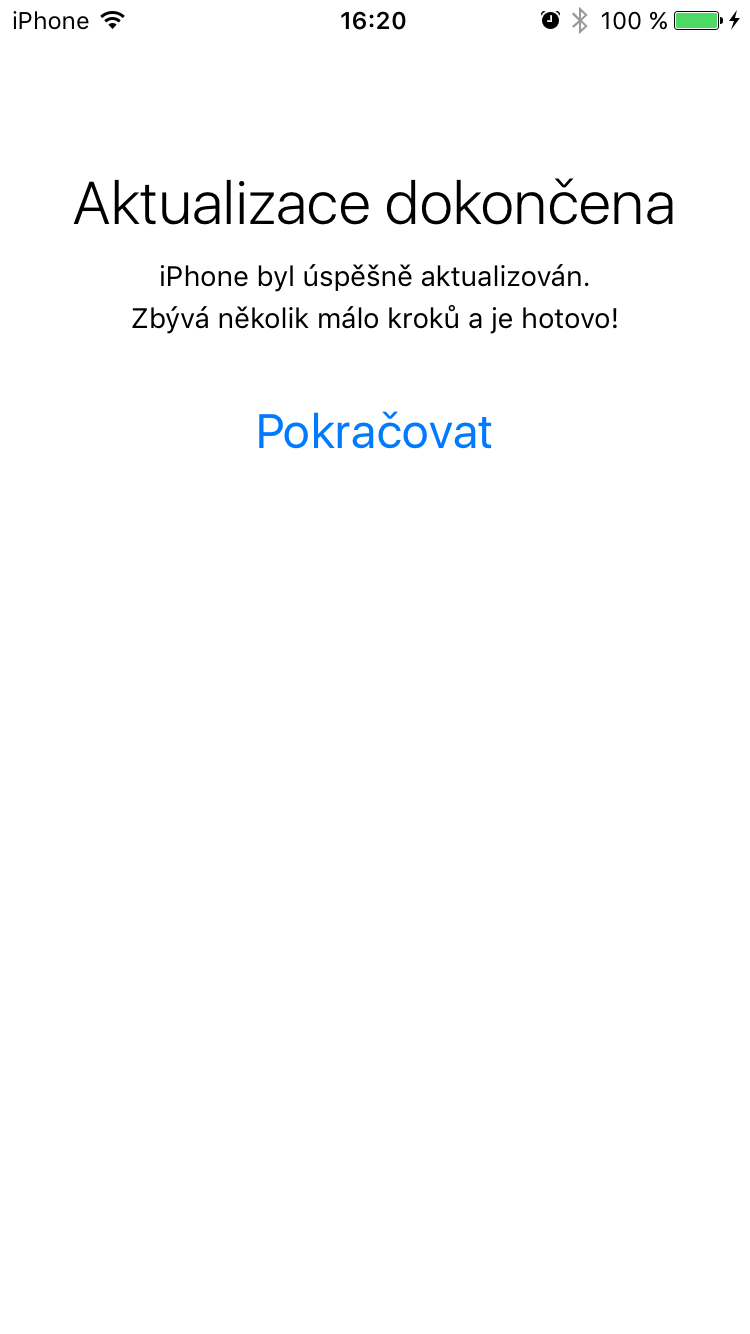
Task: Tap Pokračovat to continue setup
Action: 374,432
